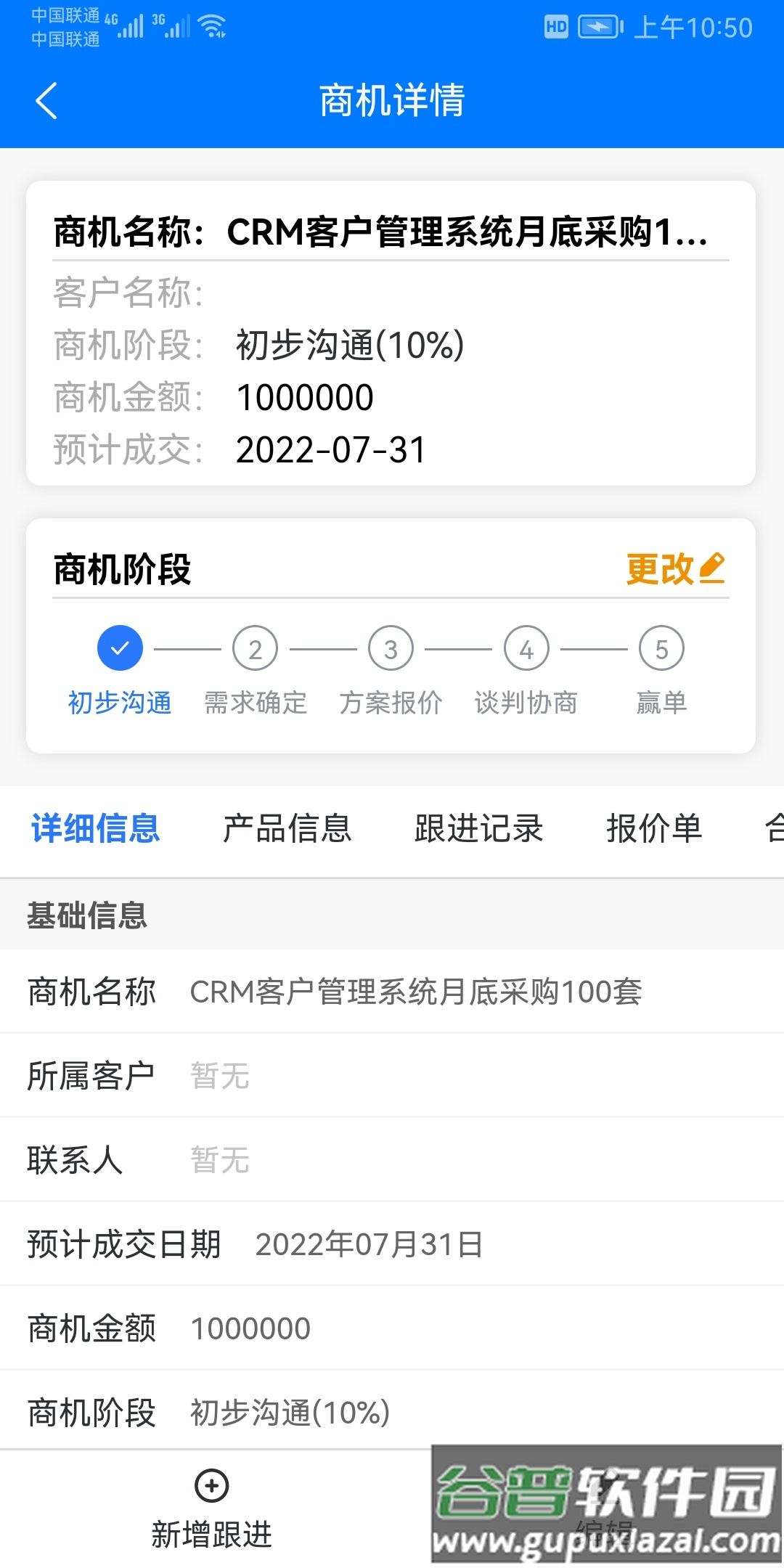Select stage 4 谈判协商 circle
Screen dimensions: 784x1568
point(526,648)
